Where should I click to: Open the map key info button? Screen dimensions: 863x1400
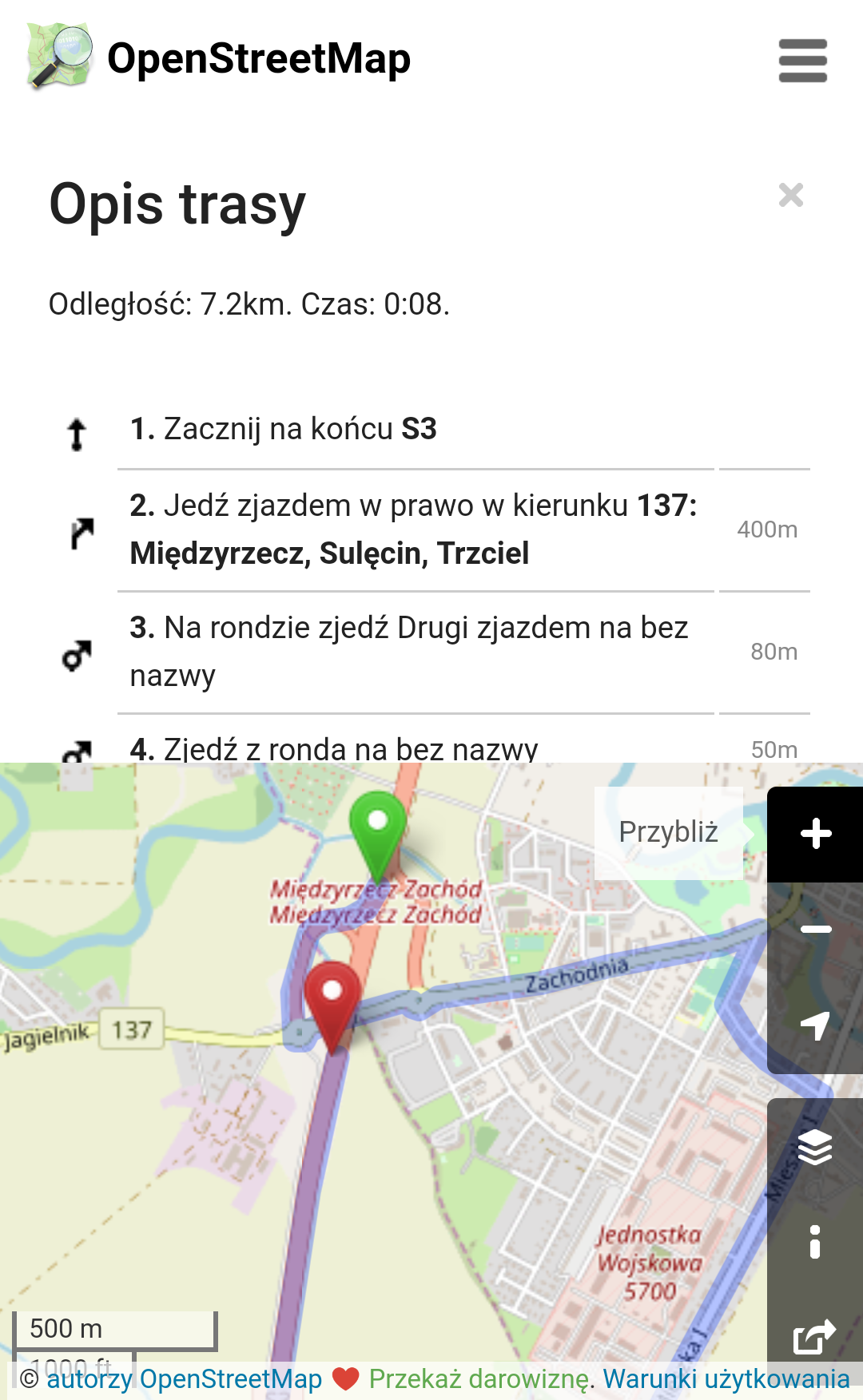click(x=816, y=1242)
